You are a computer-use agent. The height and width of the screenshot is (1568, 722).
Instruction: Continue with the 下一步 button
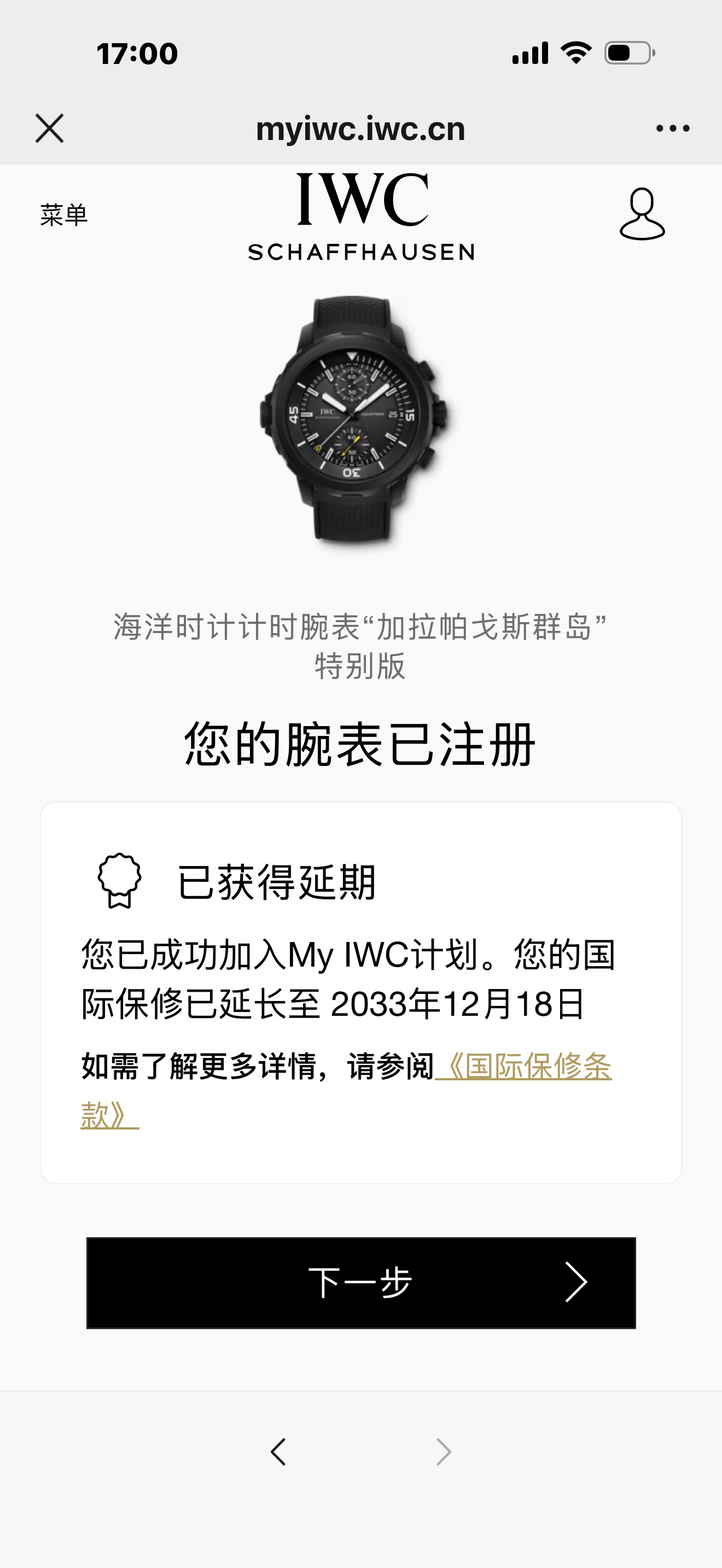(x=361, y=1283)
